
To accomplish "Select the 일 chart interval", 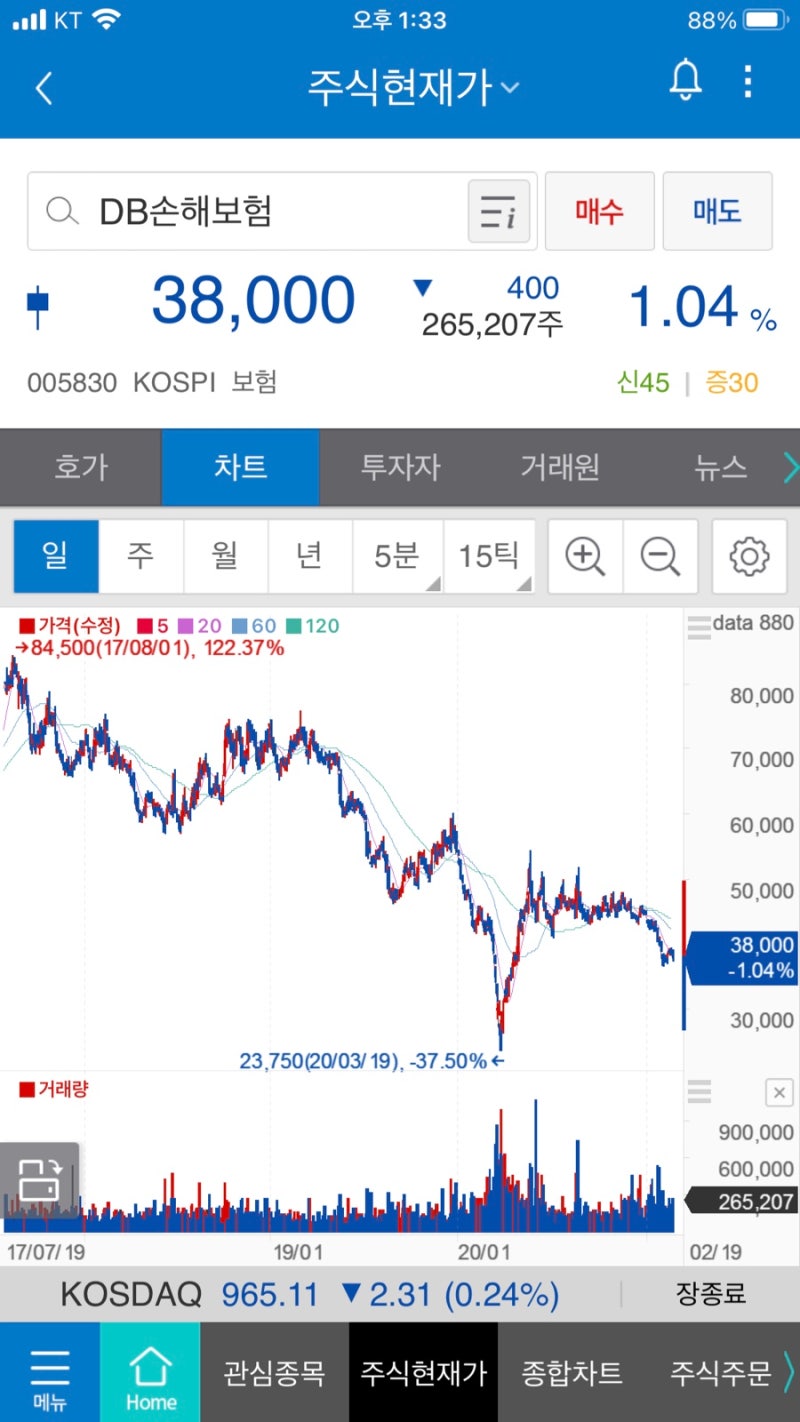I will point(55,557).
